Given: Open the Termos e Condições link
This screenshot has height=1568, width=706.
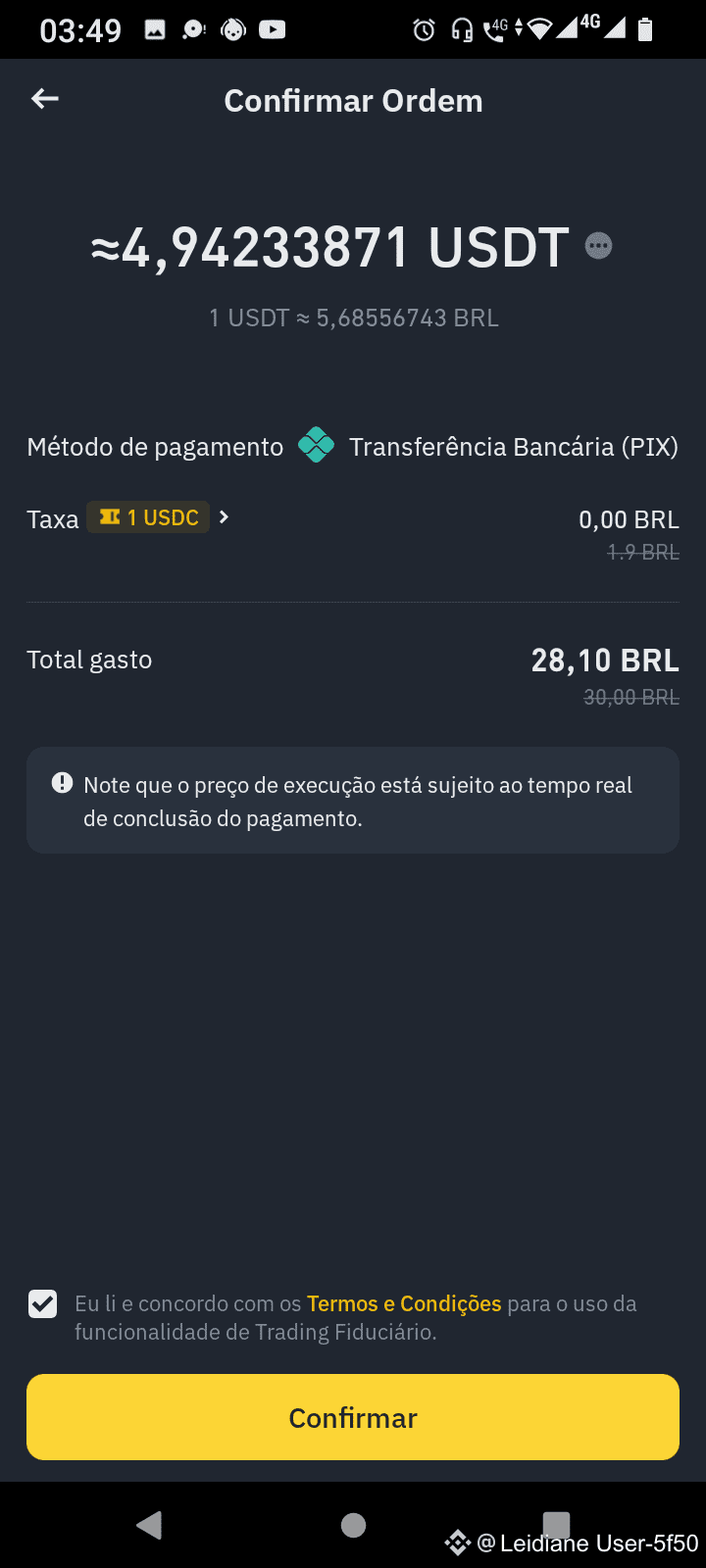Looking at the screenshot, I should pyautogui.click(x=404, y=1303).
